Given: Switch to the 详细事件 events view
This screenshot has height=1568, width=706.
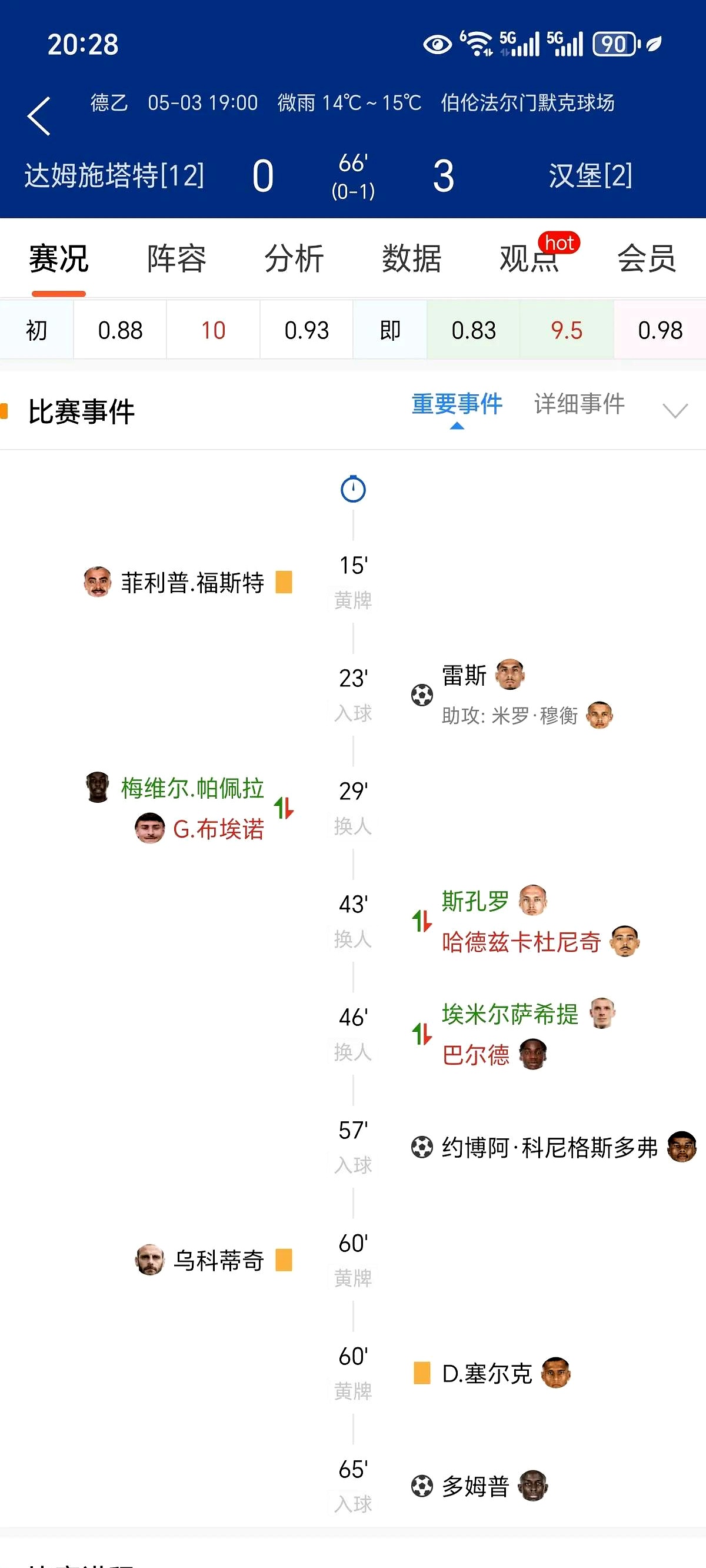Looking at the screenshot, I should point(579,404).
